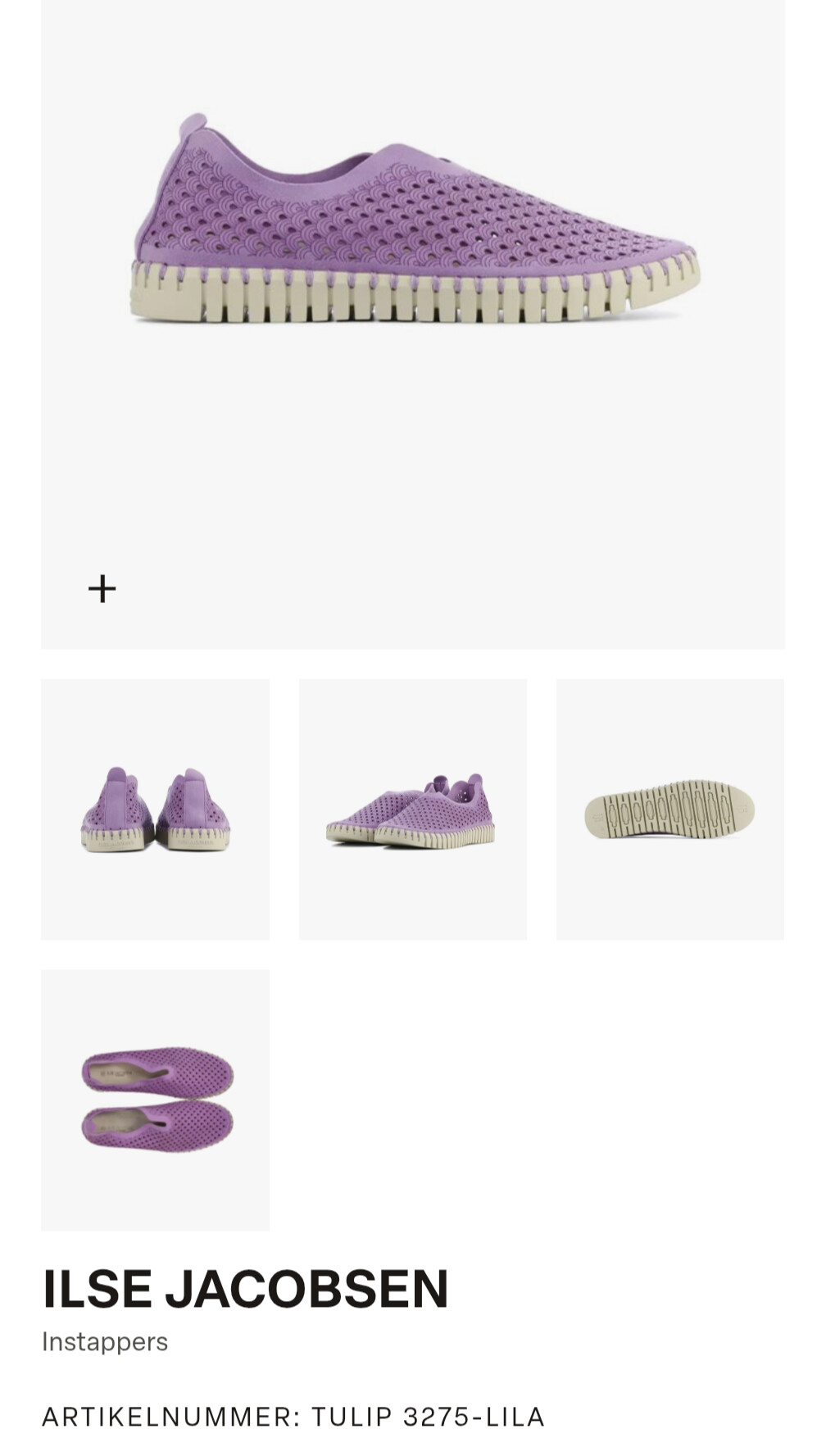Open the top-down shoe pair thumbnail
Image resolution: width=826 pixels, height=1456 pixels.
pyautogui.click(x=155, y=1100)
